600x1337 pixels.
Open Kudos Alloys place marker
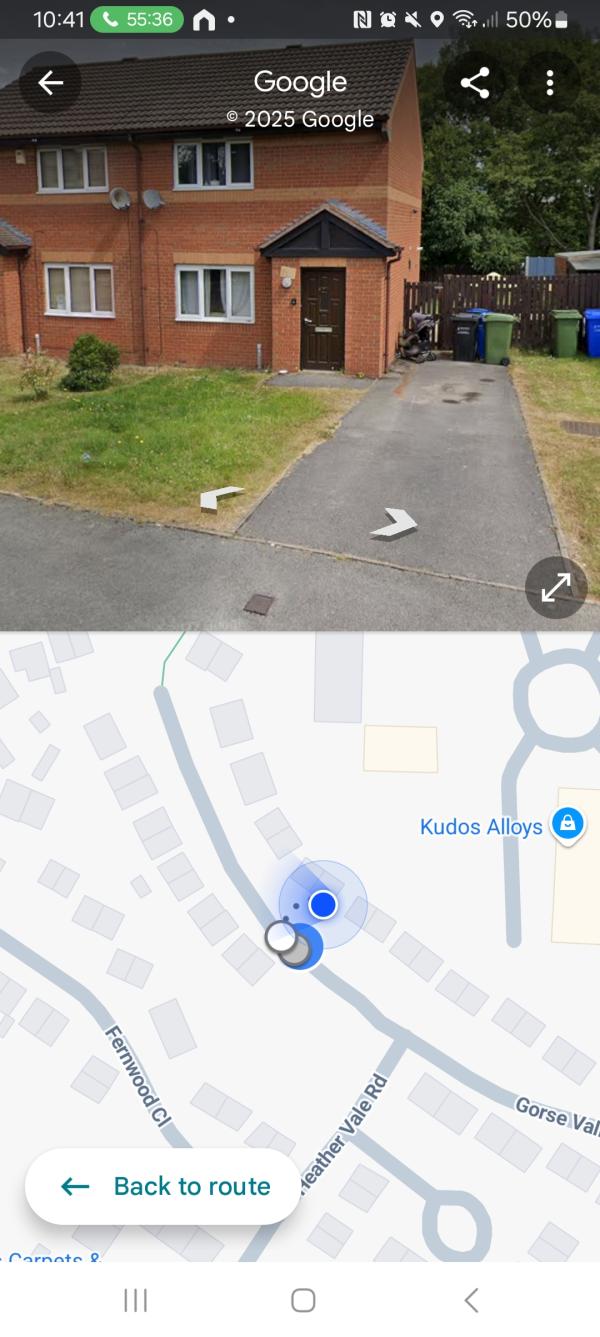click(567, 826)
